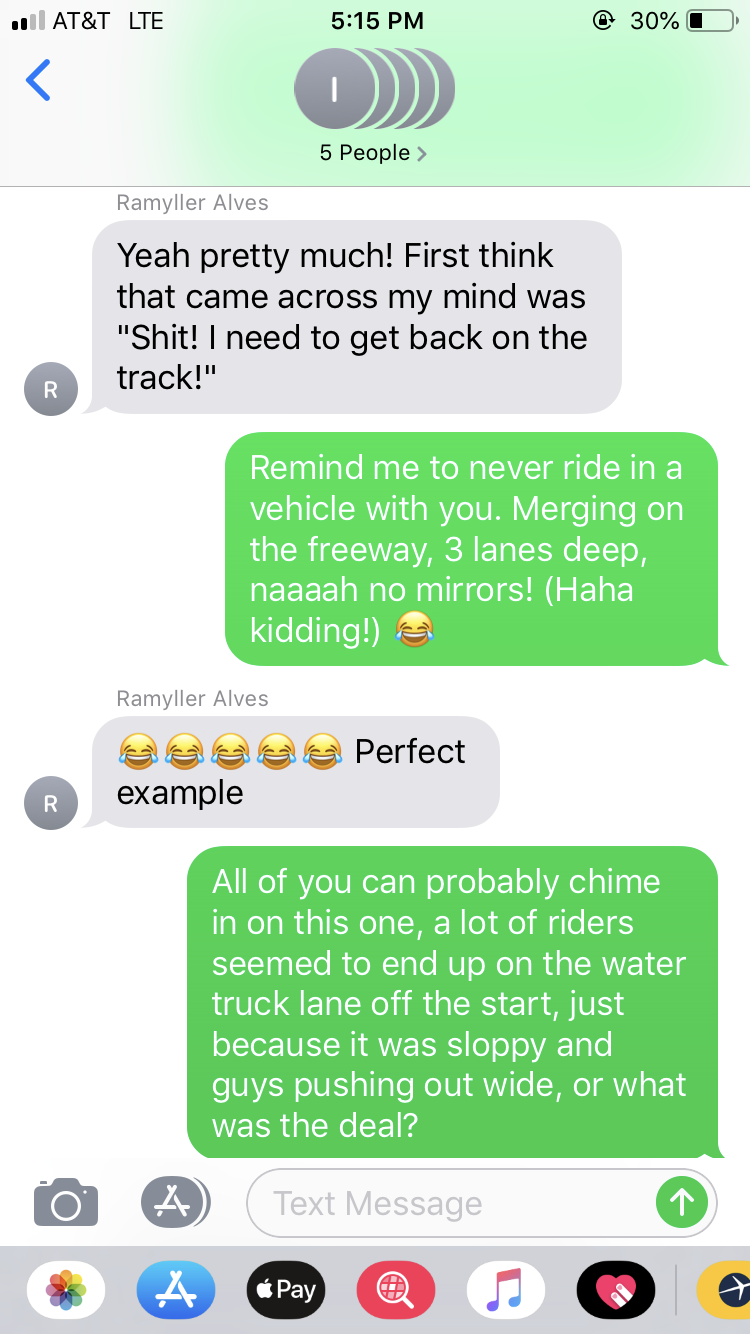The height and width of the screenshot is (1334, 750).
Task: Open the App Store for iMessage
Action: [x=175, y=1290]
